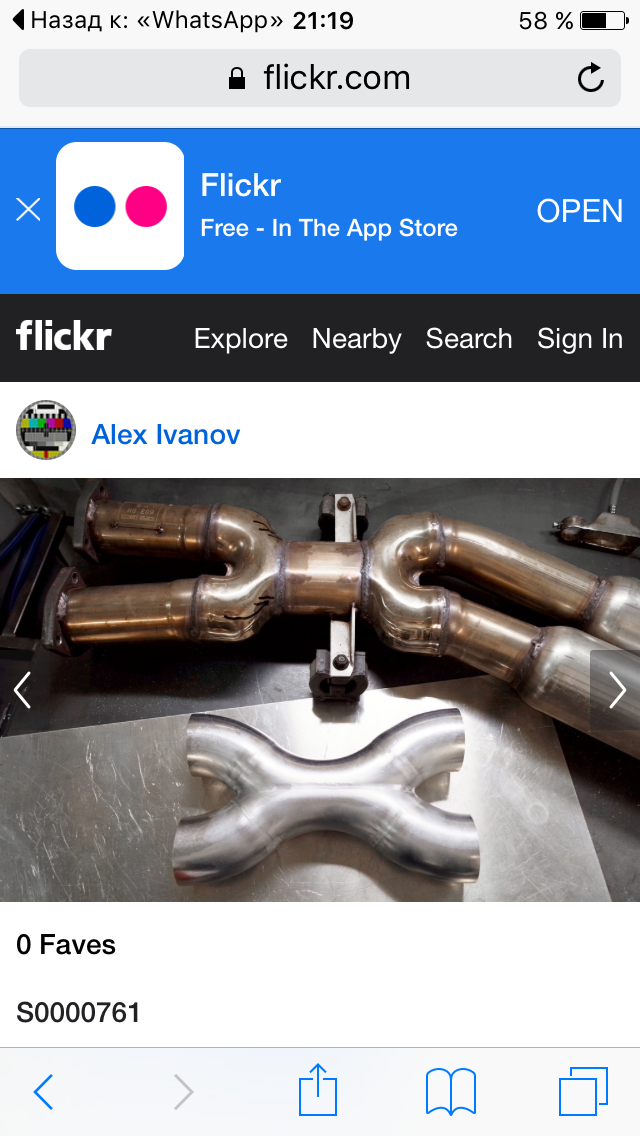Dismiss the Flickr app banner
The image size is (640, 1136).
coord(28,209)
